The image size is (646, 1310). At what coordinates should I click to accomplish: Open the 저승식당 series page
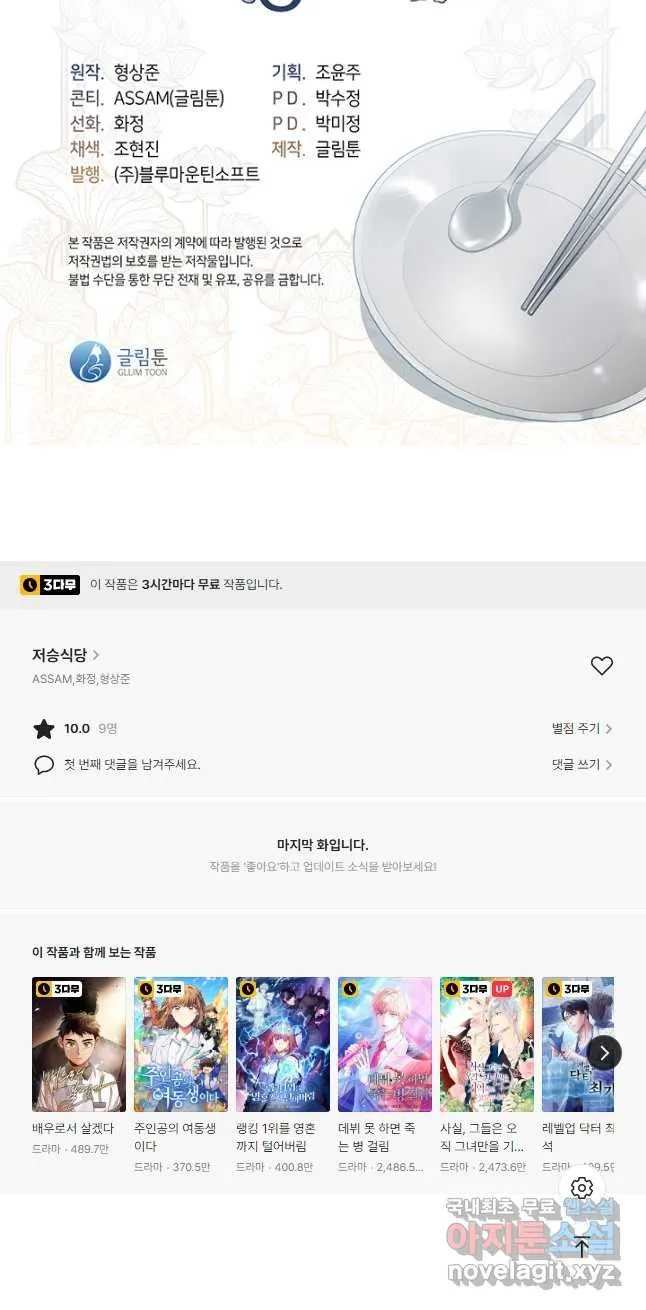pos(65,655)
